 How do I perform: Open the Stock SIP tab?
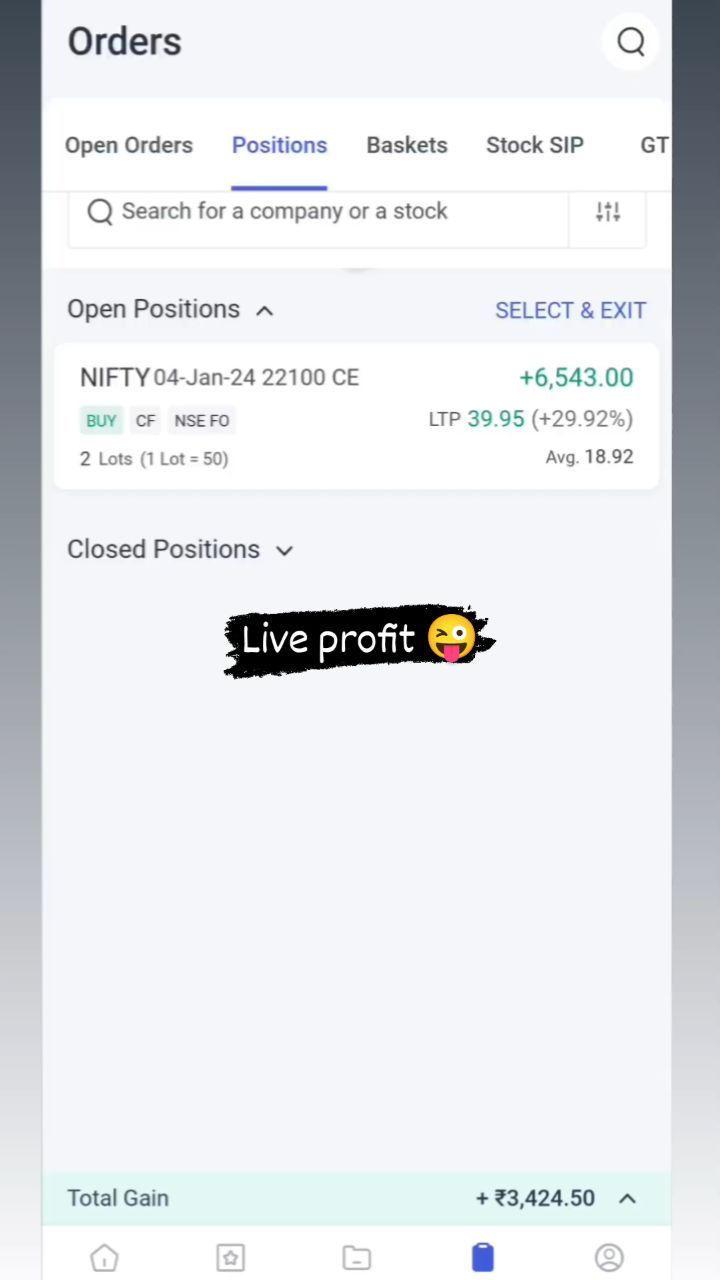(x=535, y=145)
